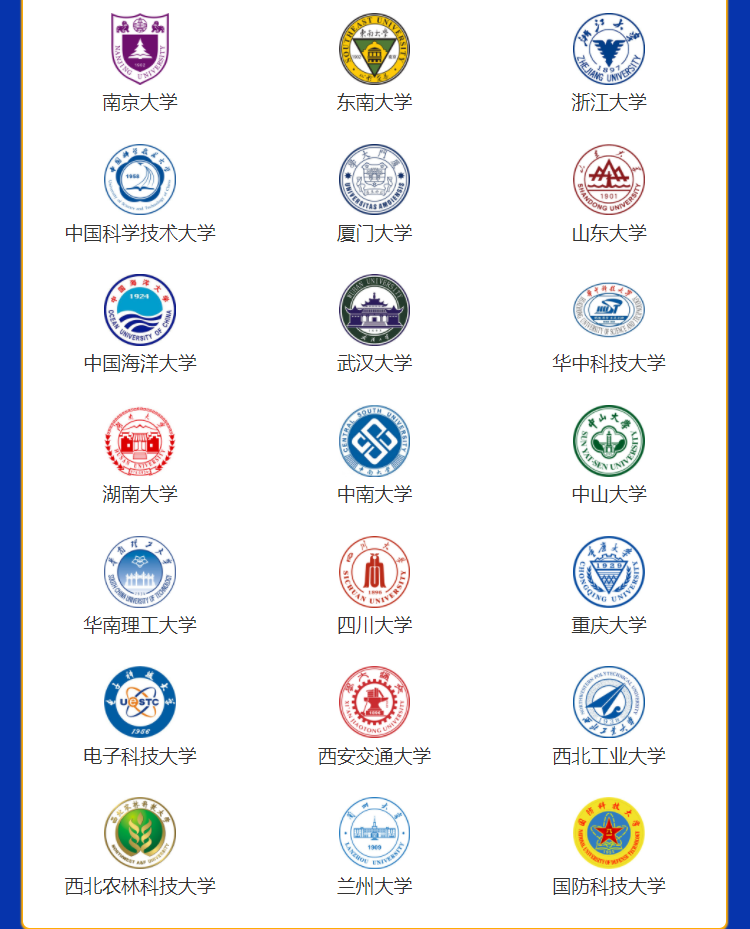The height and width of the screenshot is (929, 750).
Task: Select the 西北工业大学 tile
Action: pyautogui.click(x=608, y=703)
